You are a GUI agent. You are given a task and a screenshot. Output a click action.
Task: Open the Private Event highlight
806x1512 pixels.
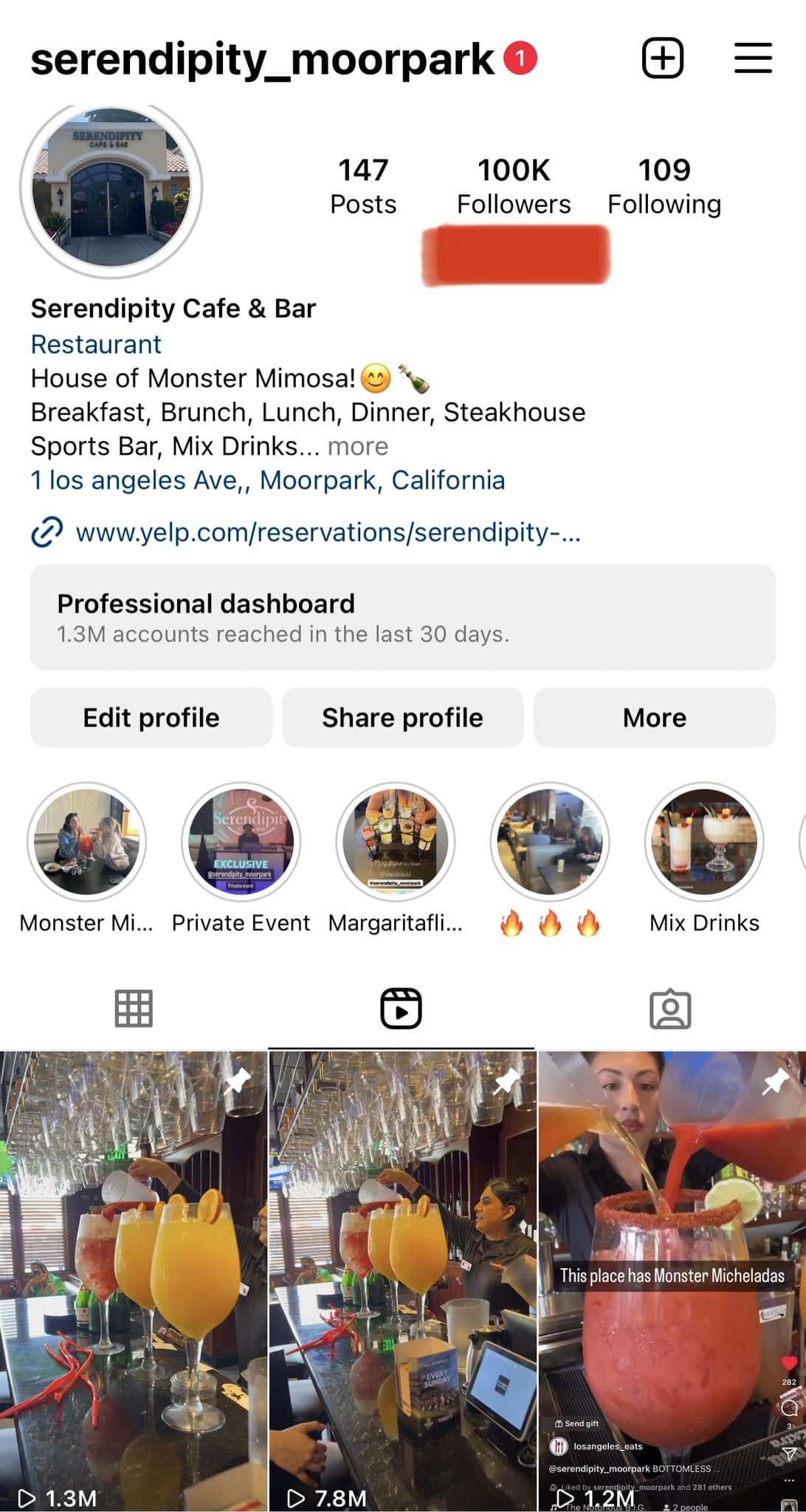(x=241, y=842)
